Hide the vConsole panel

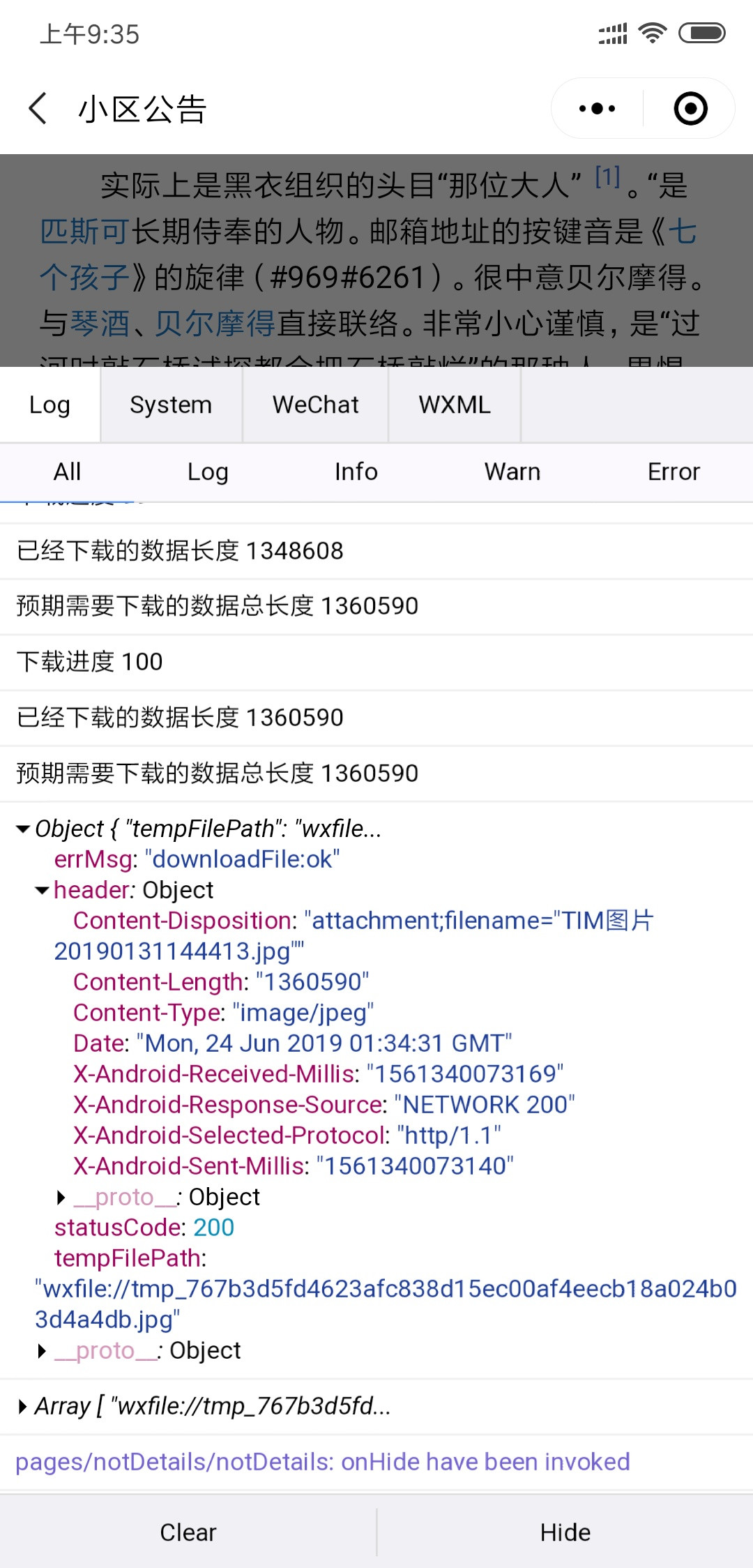click(565, 1532)
